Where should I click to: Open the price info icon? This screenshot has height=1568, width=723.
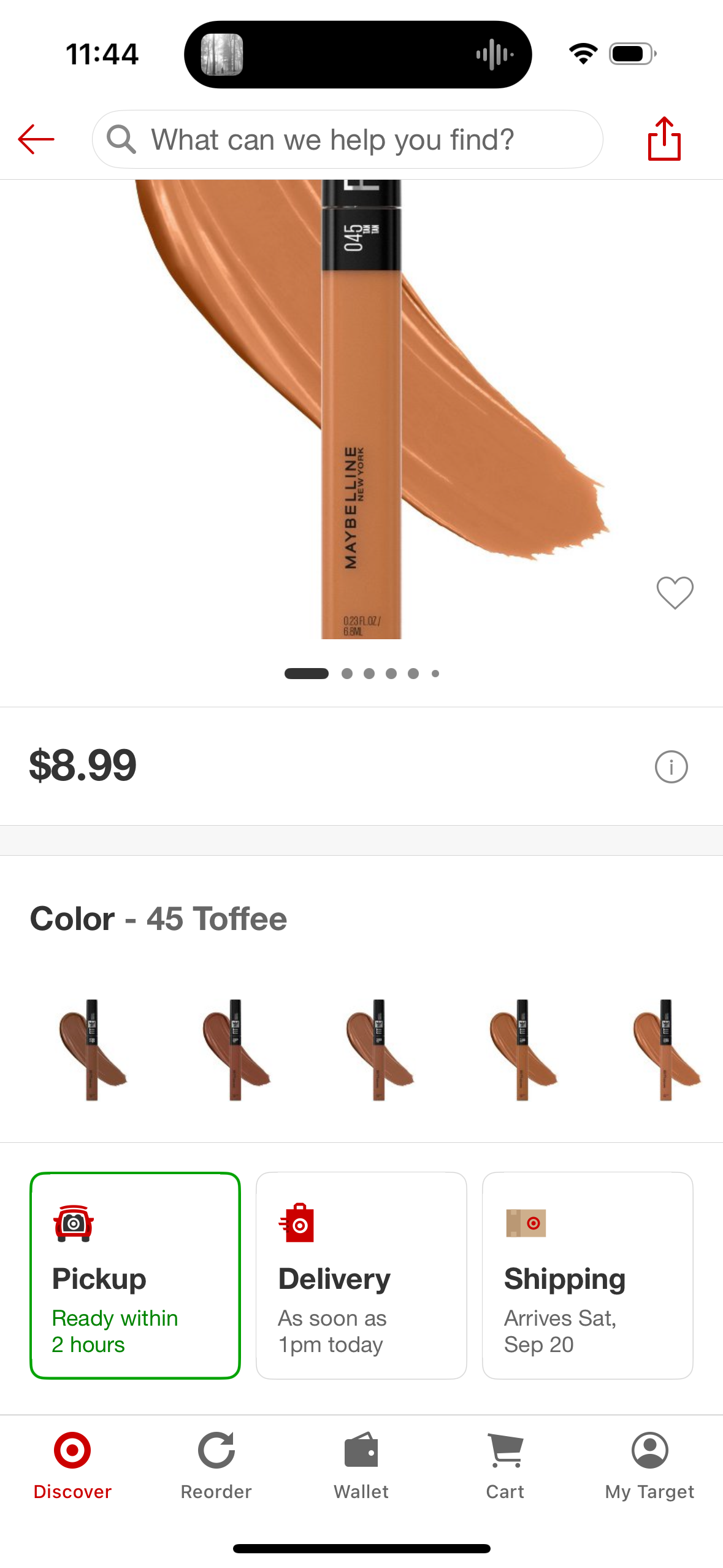(671, 767)
